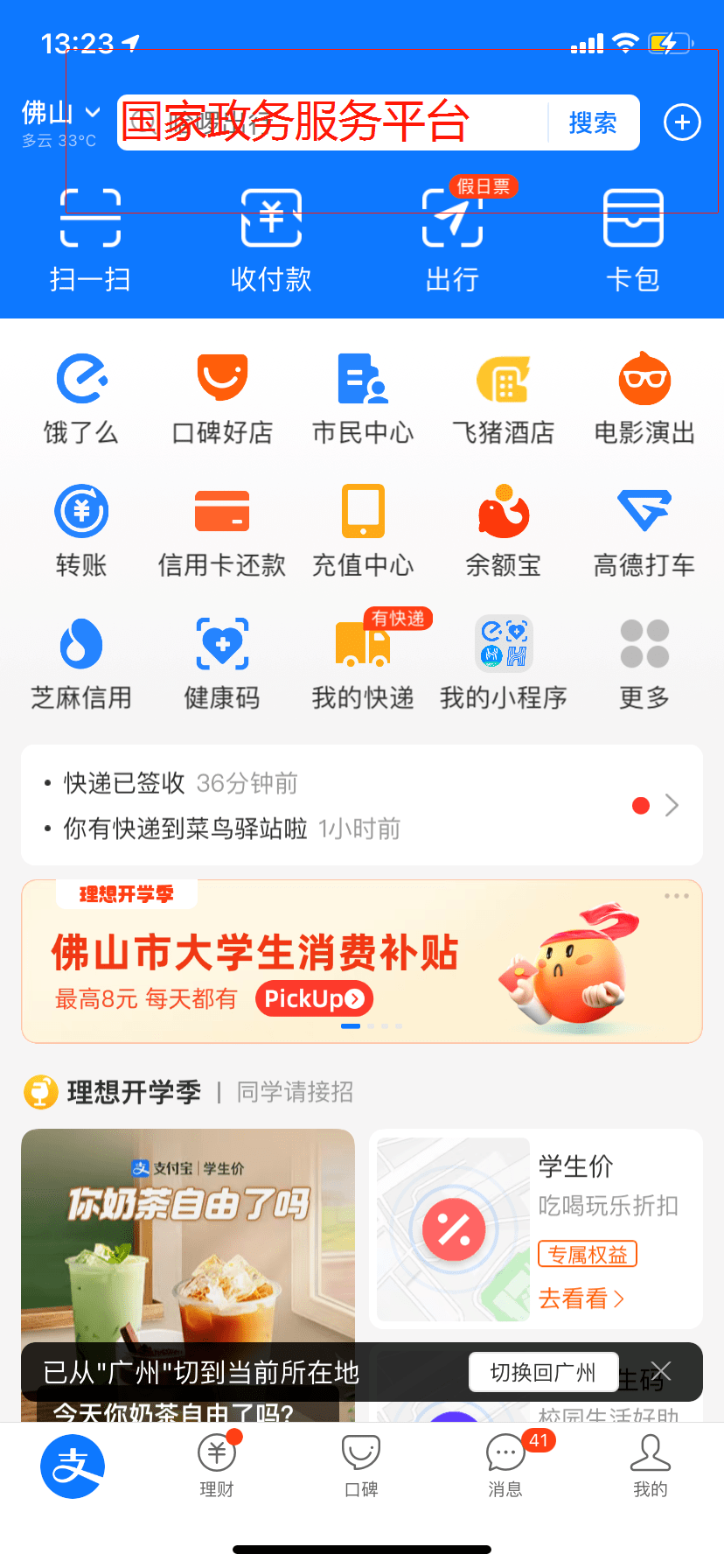Open the 快递已签收 notification card
The height and width of the screenshot is (1568, 724).
pos(362,805)
